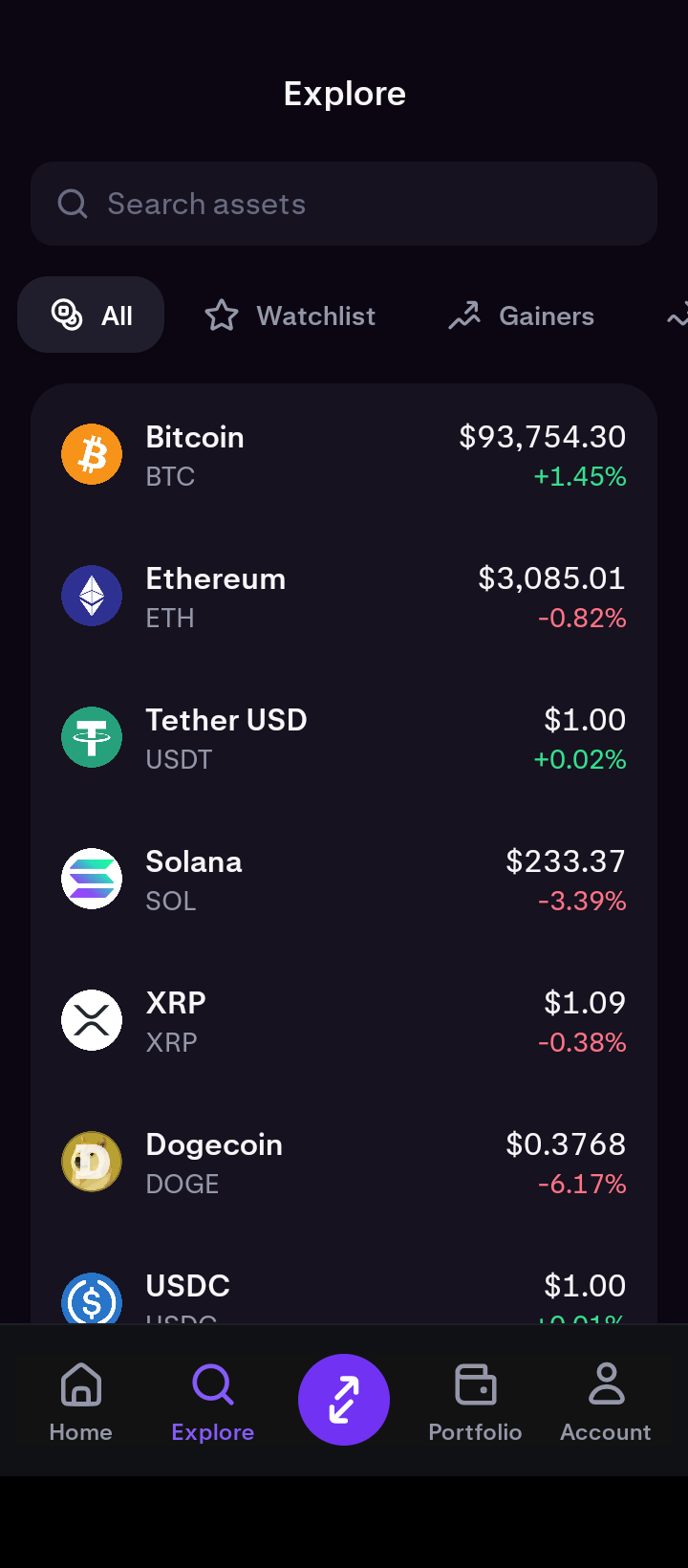Open the Search assets field
Screen dimensions: 688x1568
[344, 204]
